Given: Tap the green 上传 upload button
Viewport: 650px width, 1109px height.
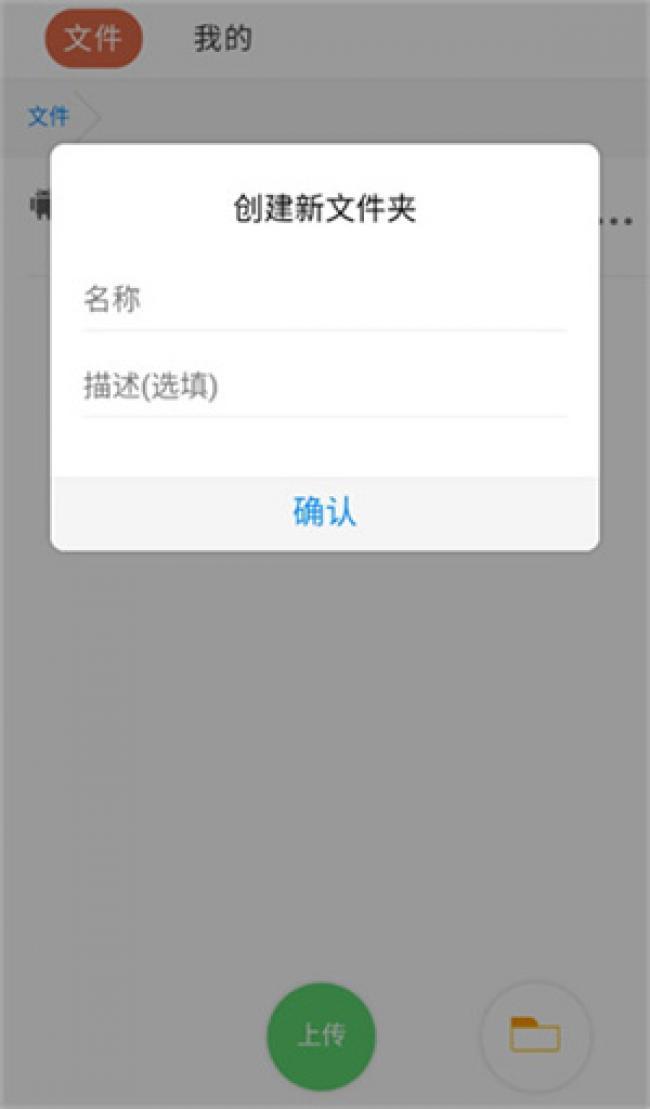Looking at the screenshot, I should click(321, 1036).
